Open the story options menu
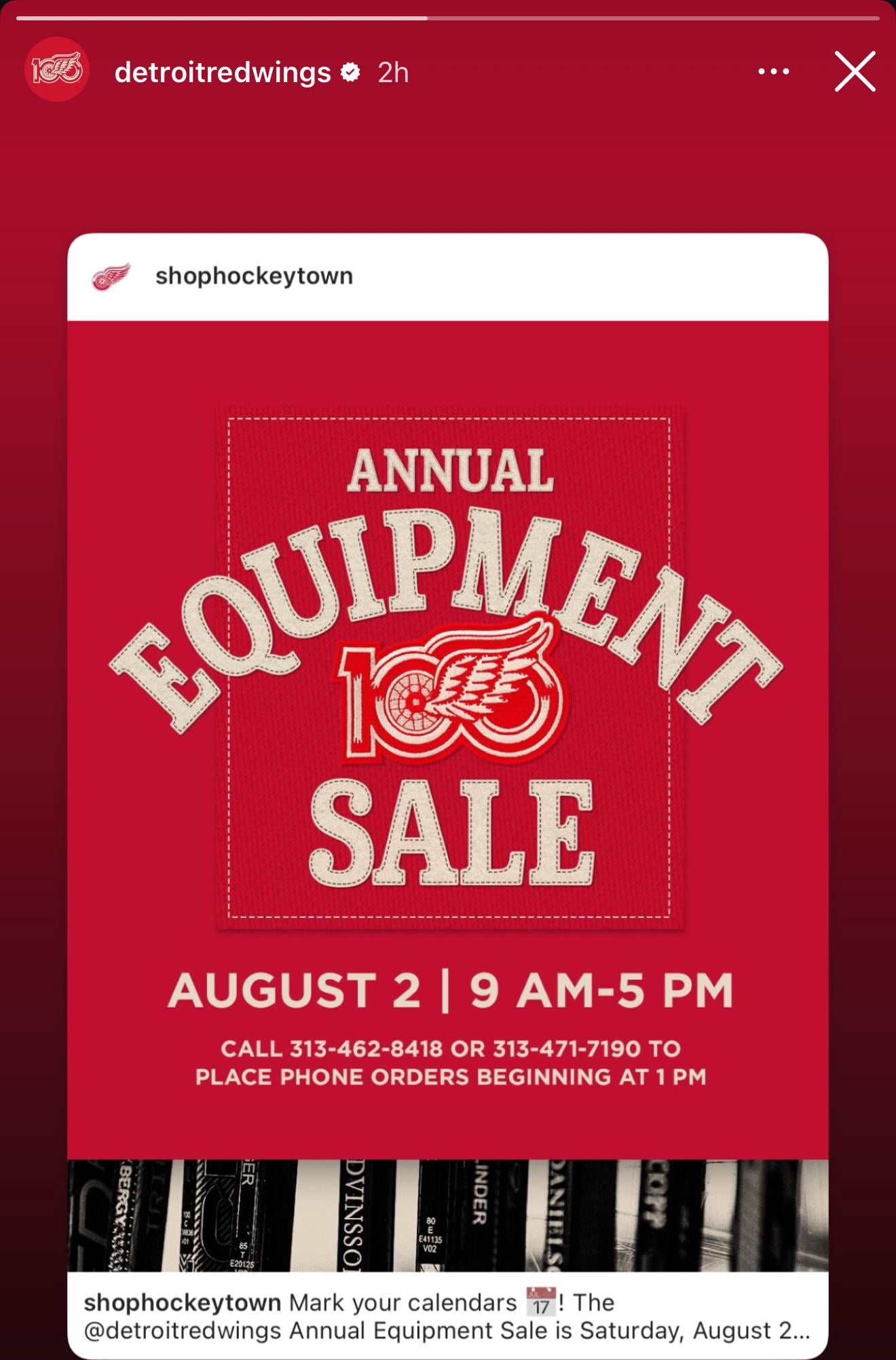The height and width of the screenshot is (1360, 896). [773, 71]
